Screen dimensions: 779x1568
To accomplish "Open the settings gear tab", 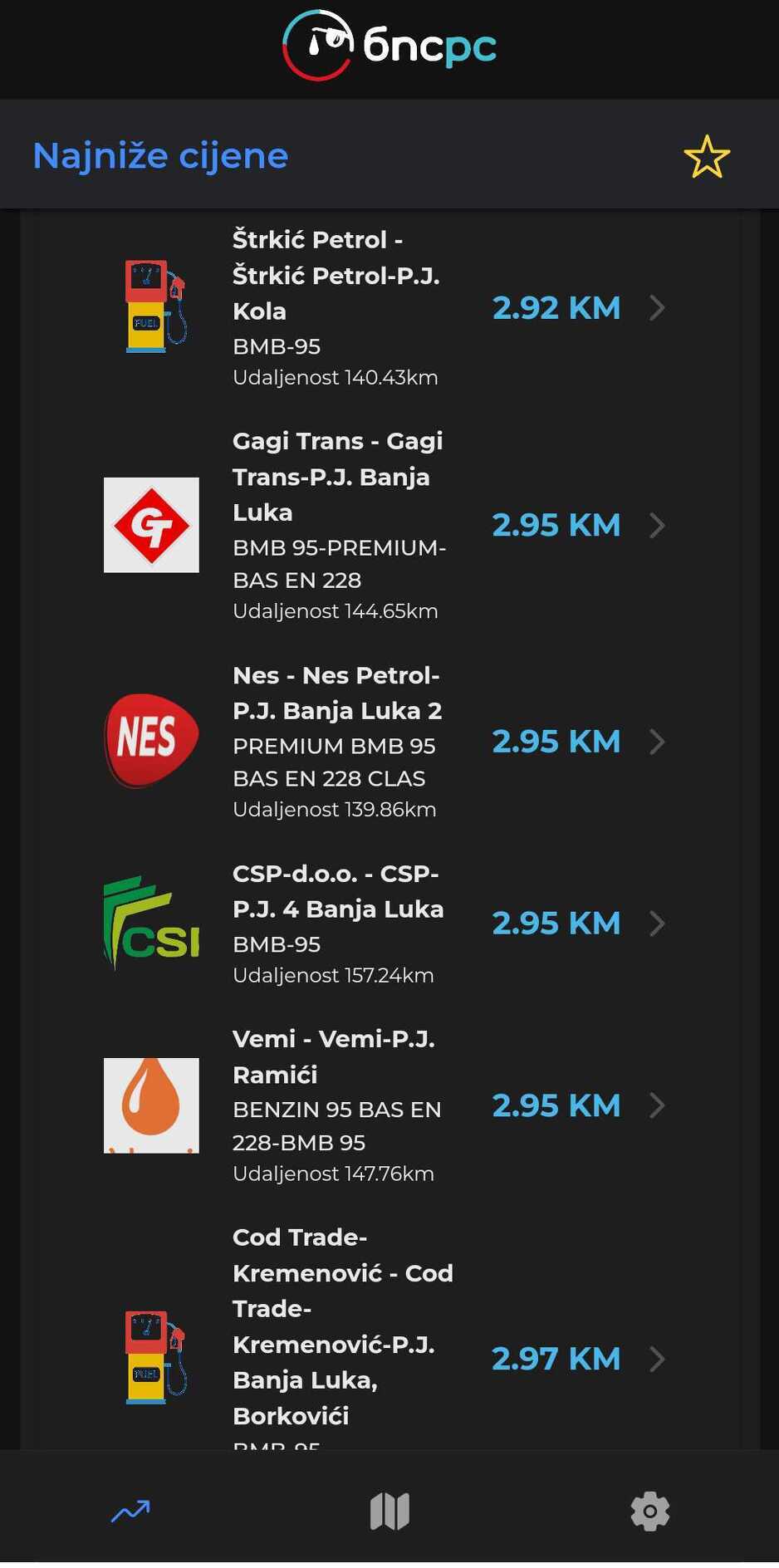I will click(x=649, y=1512).
